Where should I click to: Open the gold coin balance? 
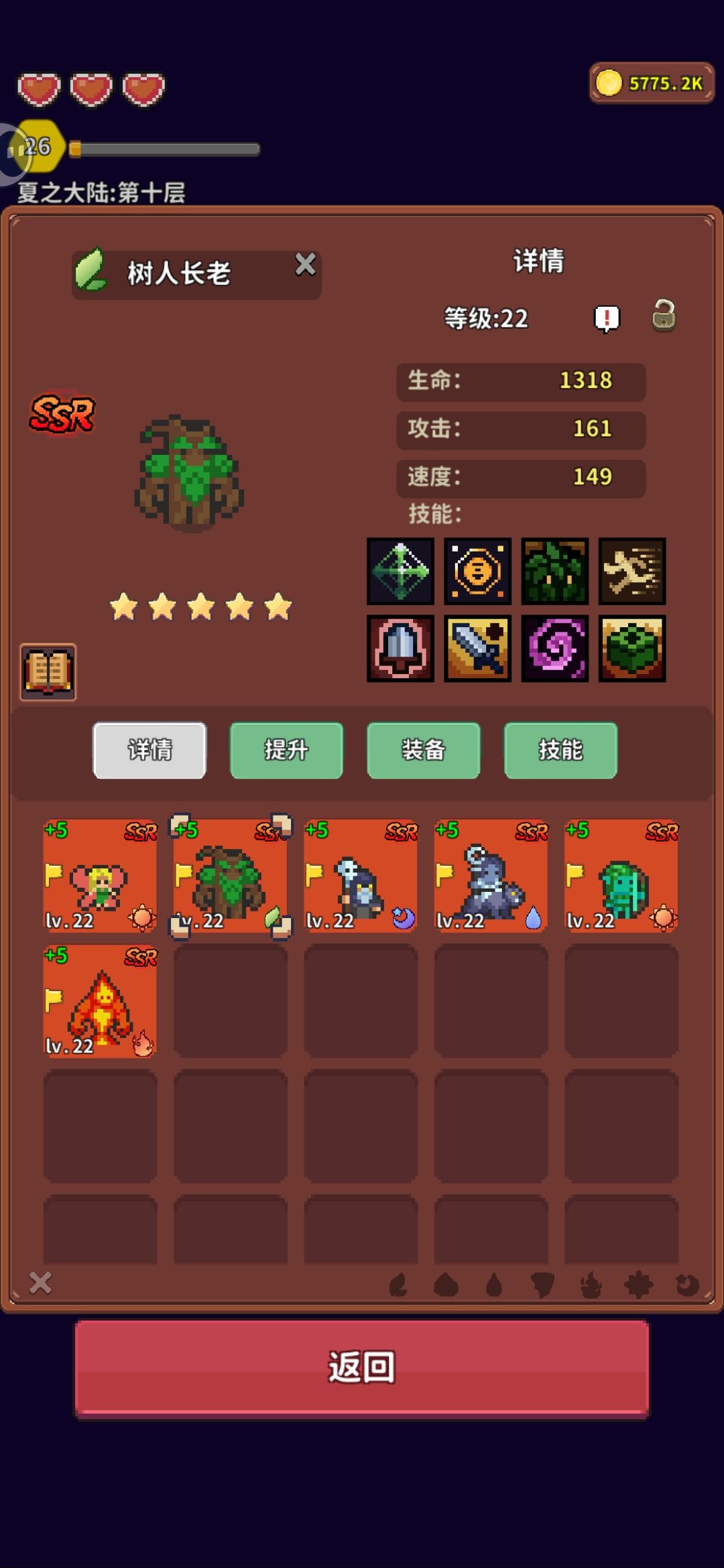(652, 83)
